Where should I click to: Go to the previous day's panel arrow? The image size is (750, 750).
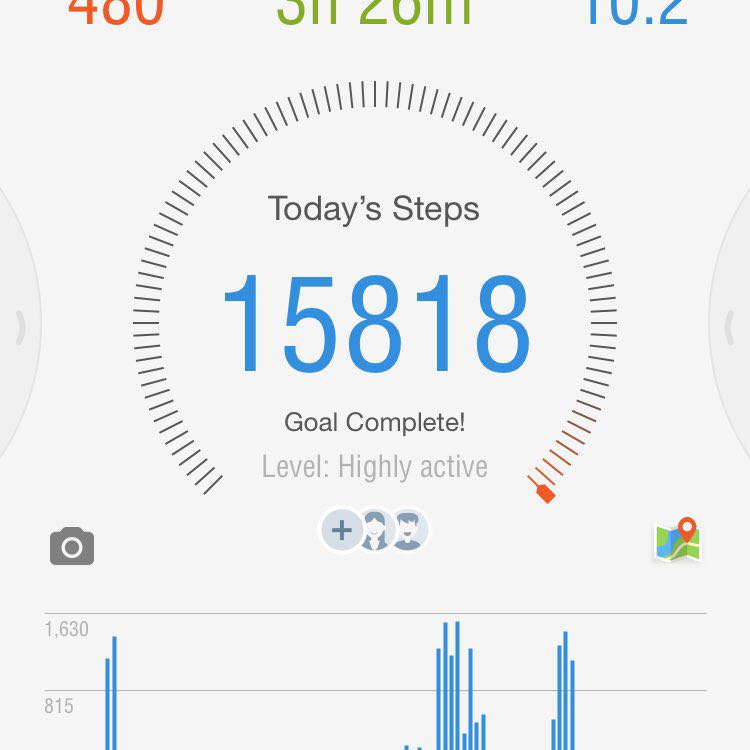tap(20, 327)
